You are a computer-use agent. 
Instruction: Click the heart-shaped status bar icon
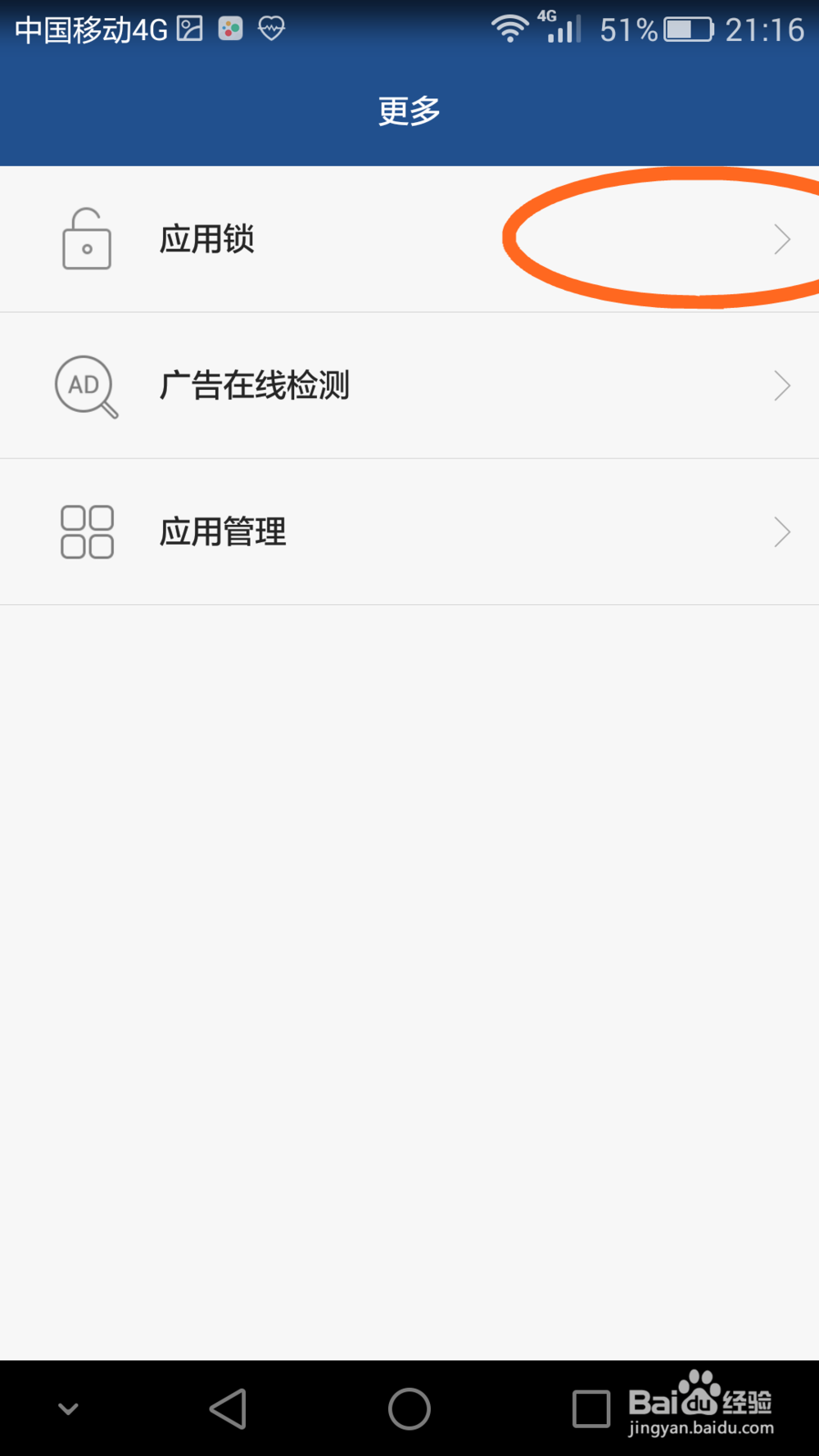click(270, 28)
